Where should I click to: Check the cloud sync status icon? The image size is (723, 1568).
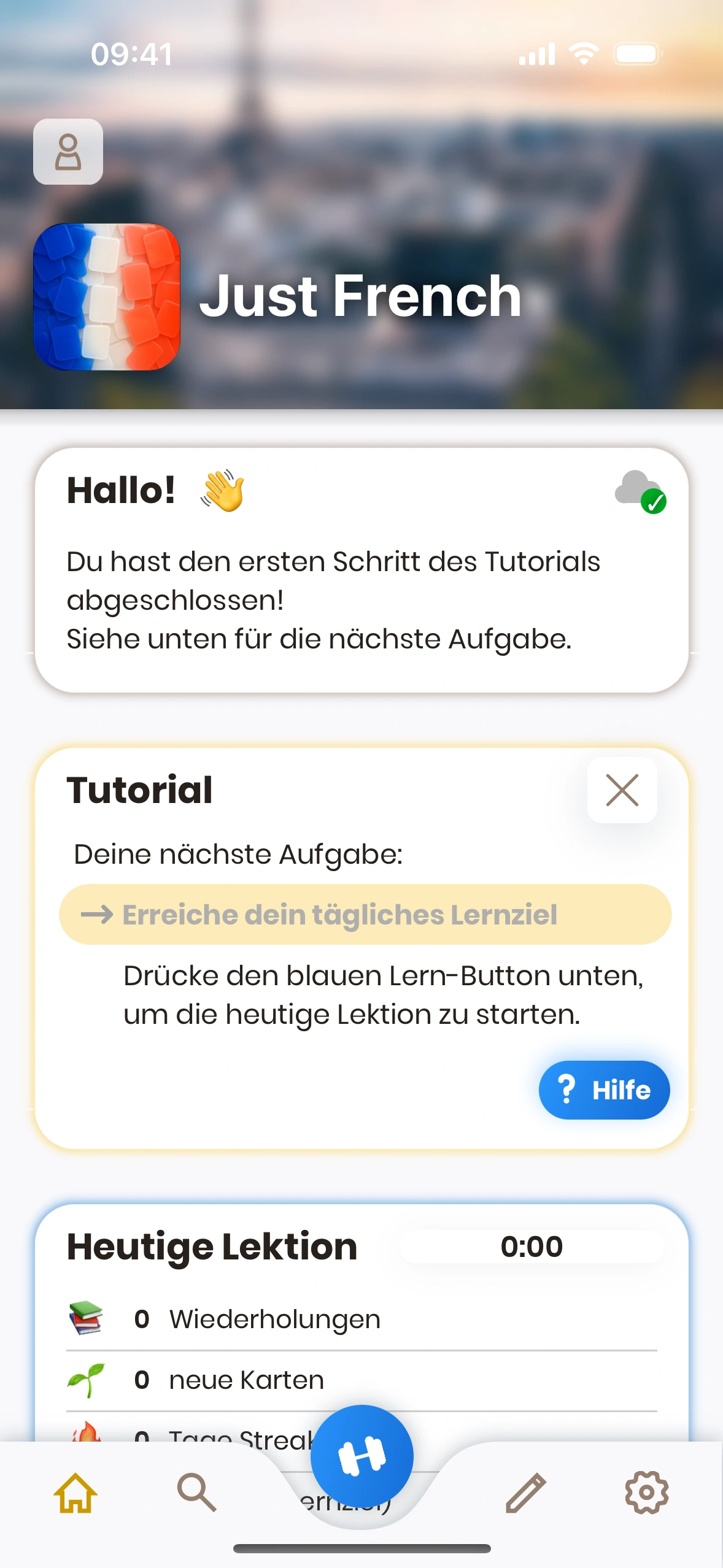pyautogui.click(x=640, y=491)
